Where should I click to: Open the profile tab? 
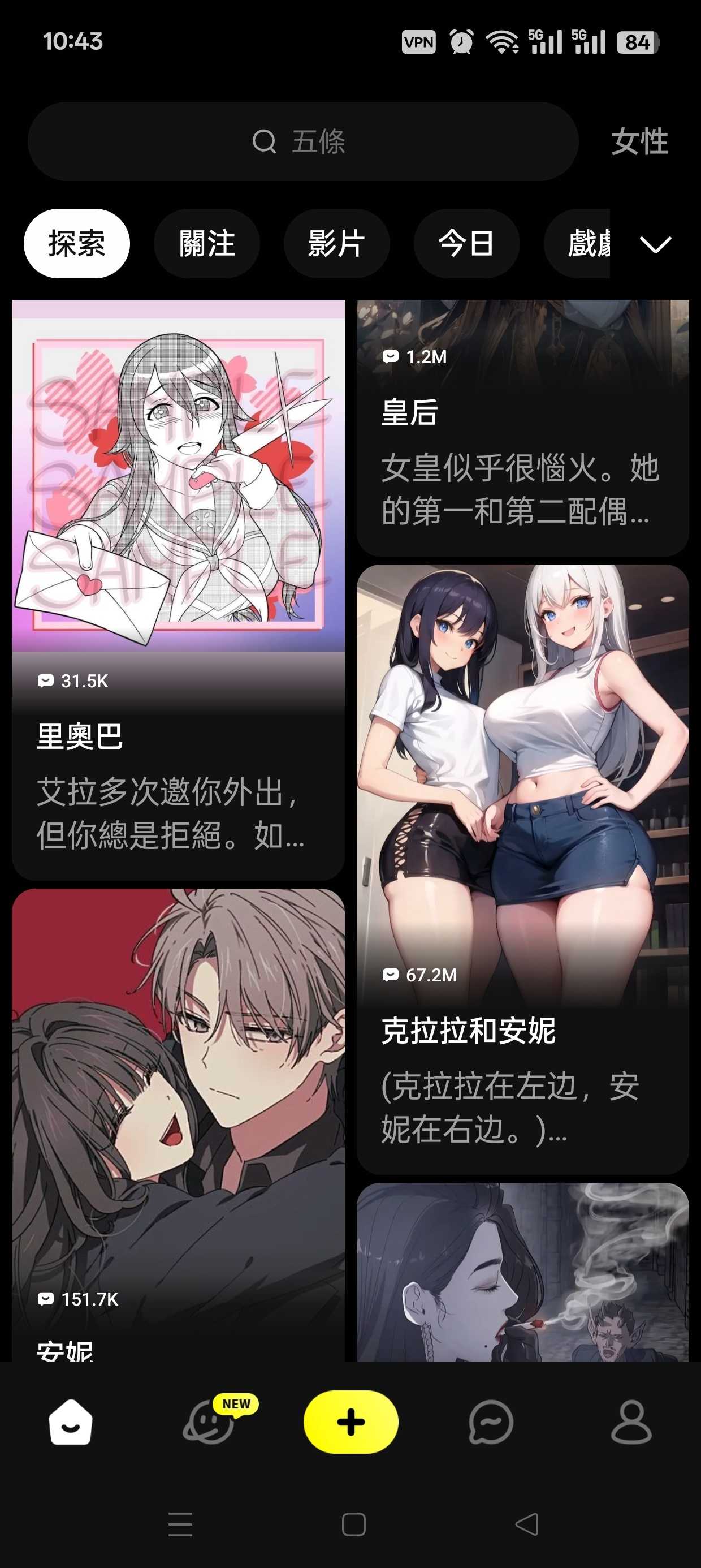pyautogui.click(x=631, y=1423)
